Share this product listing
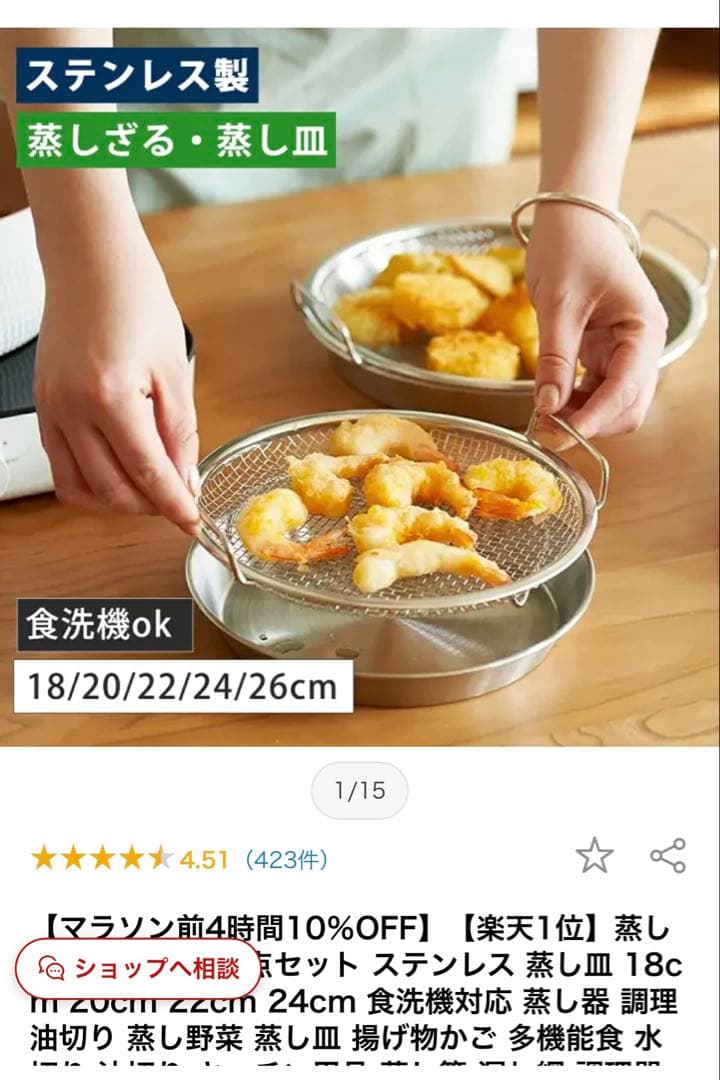The height and width of the screenshot is (1080, 720). click(x=667, y=856)
